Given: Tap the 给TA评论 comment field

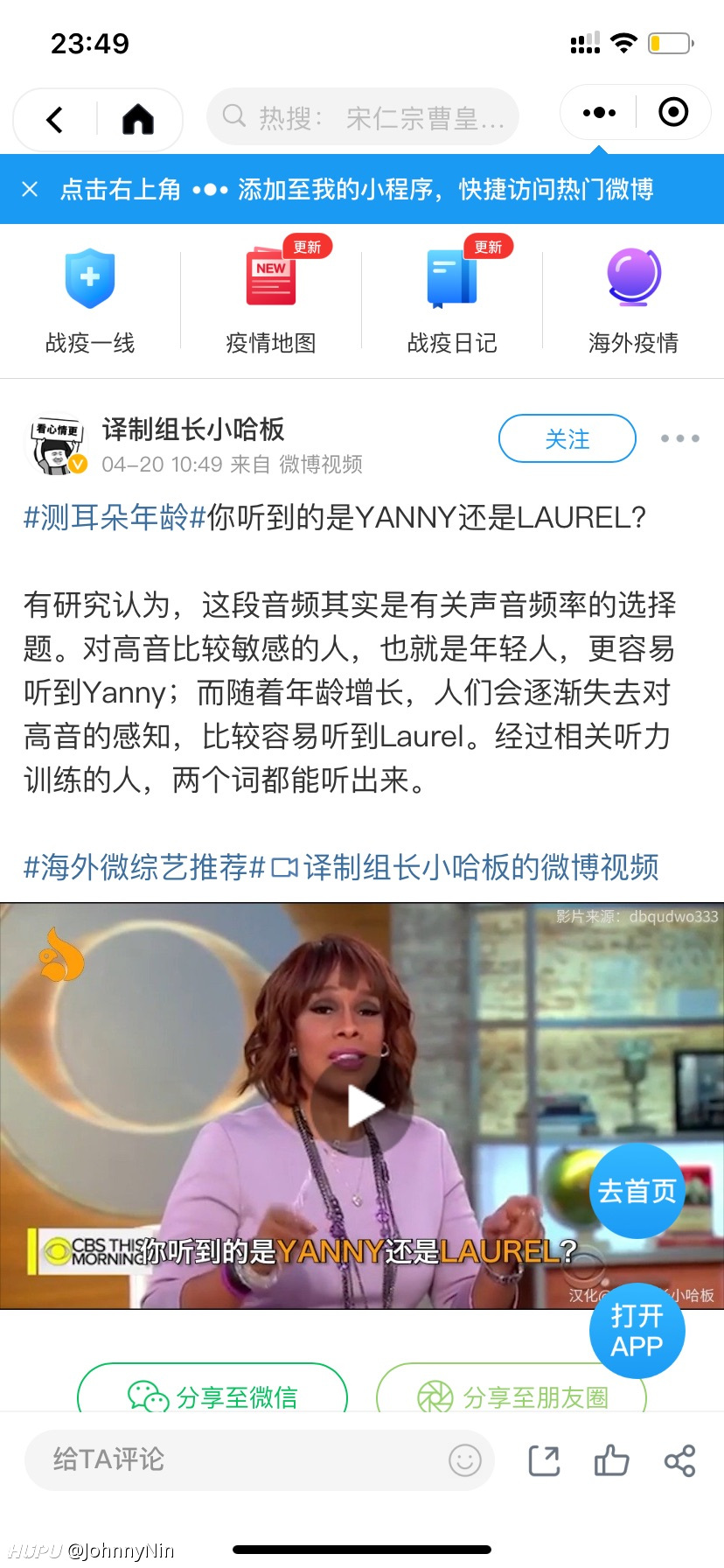Looking at the screenshot, I should click(259, 1459).
